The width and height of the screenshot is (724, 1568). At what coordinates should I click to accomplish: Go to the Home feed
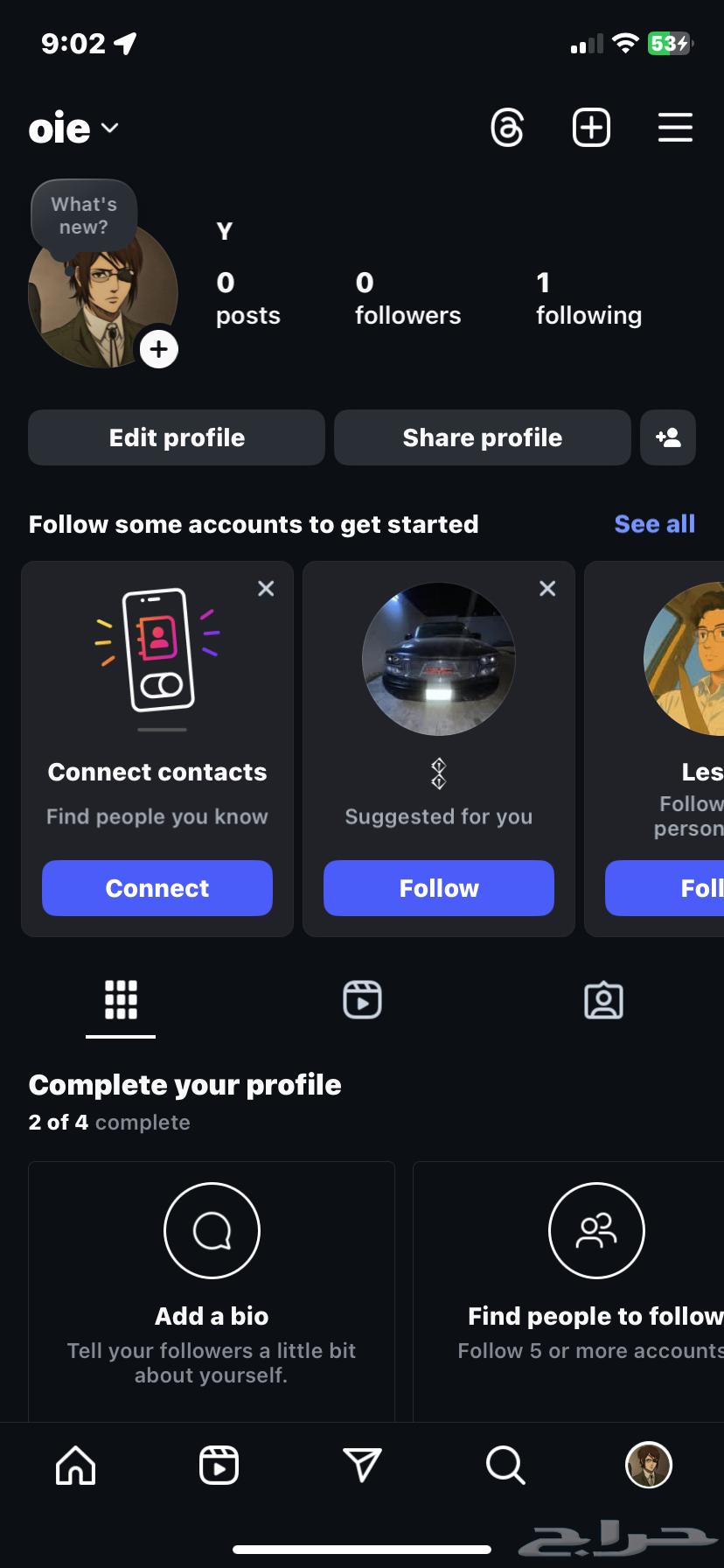click(75, 1465)
